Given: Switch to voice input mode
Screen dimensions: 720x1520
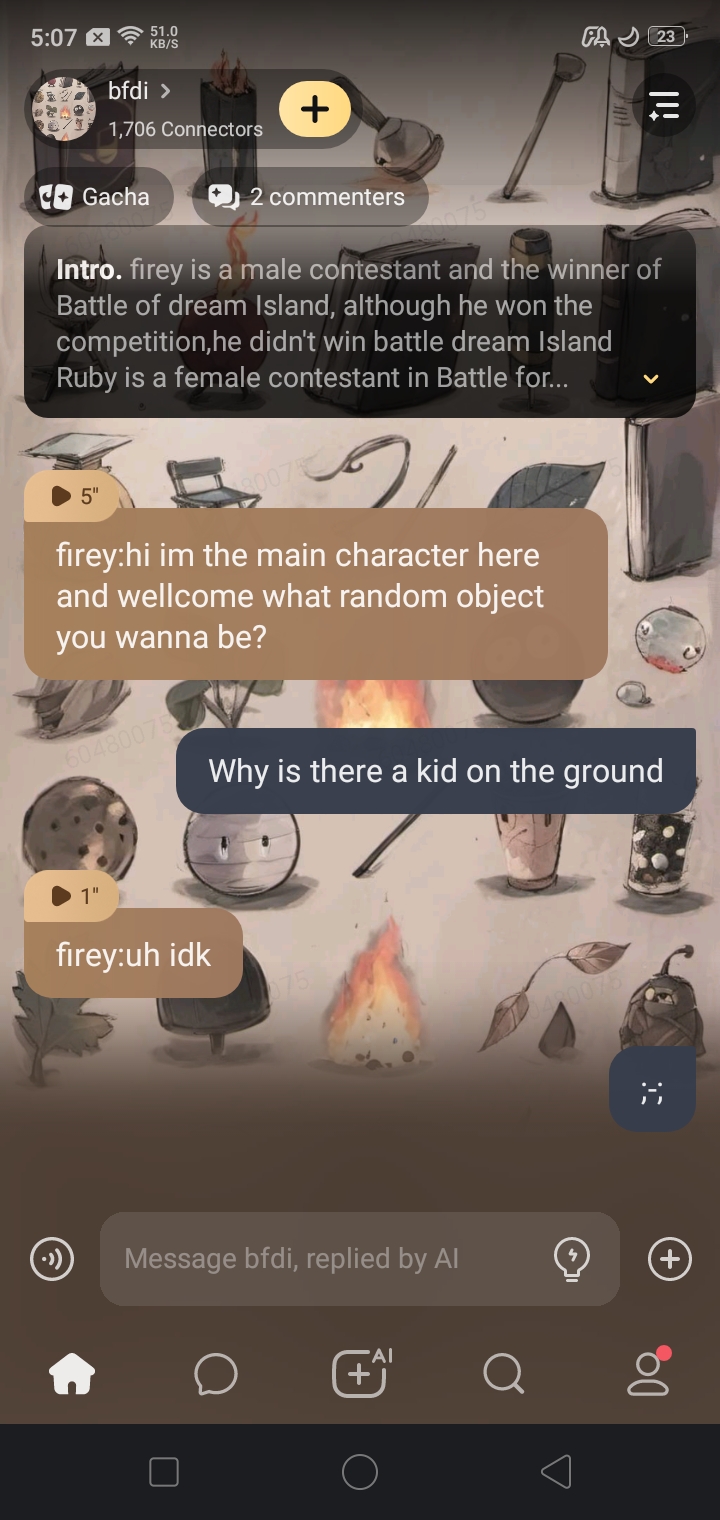Looking at the screenshot, I should tap(52, 1259).
